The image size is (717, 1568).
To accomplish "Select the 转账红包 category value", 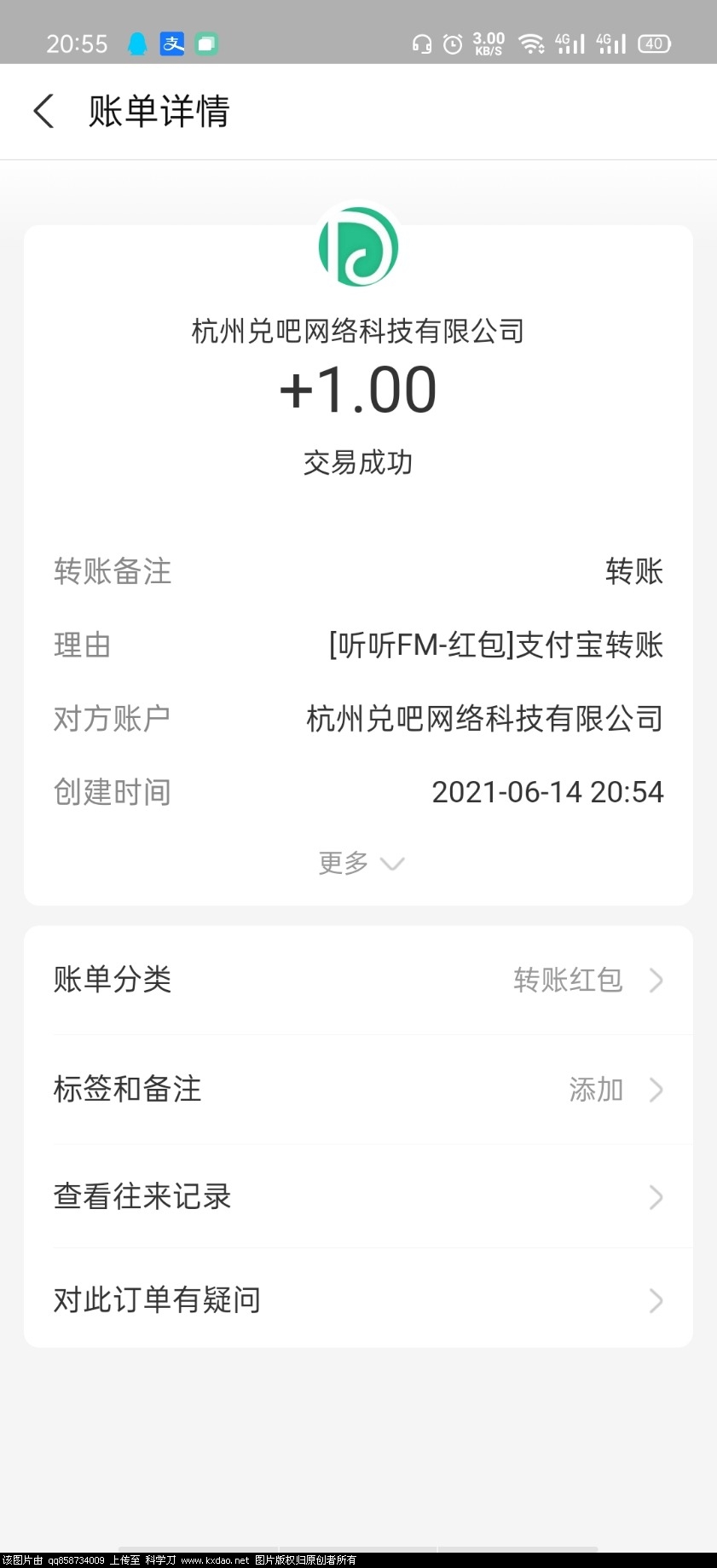I will pos(567,981).
